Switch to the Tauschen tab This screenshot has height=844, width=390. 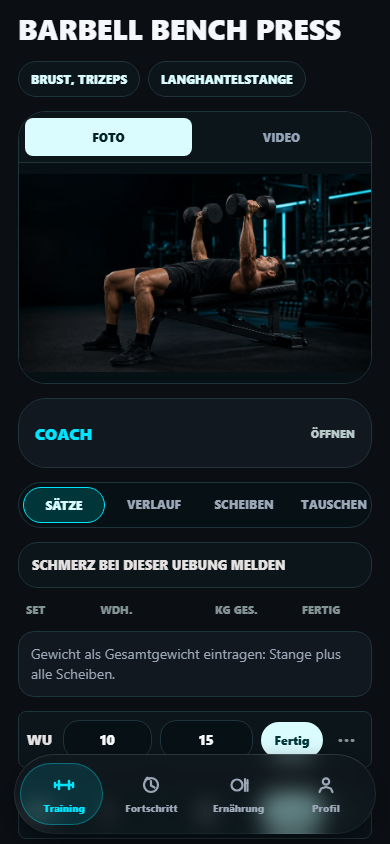[334, 505]
